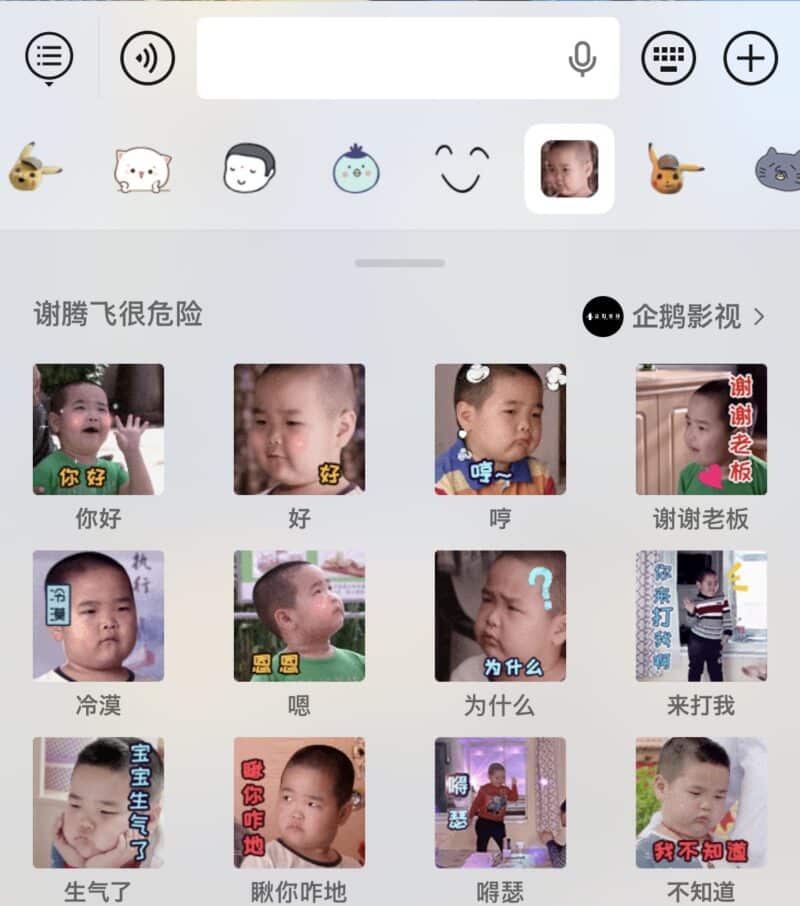Open the plus attachments menu
Image resolution: width=800 pixels, height=906 pixels.
pos(750,58)
